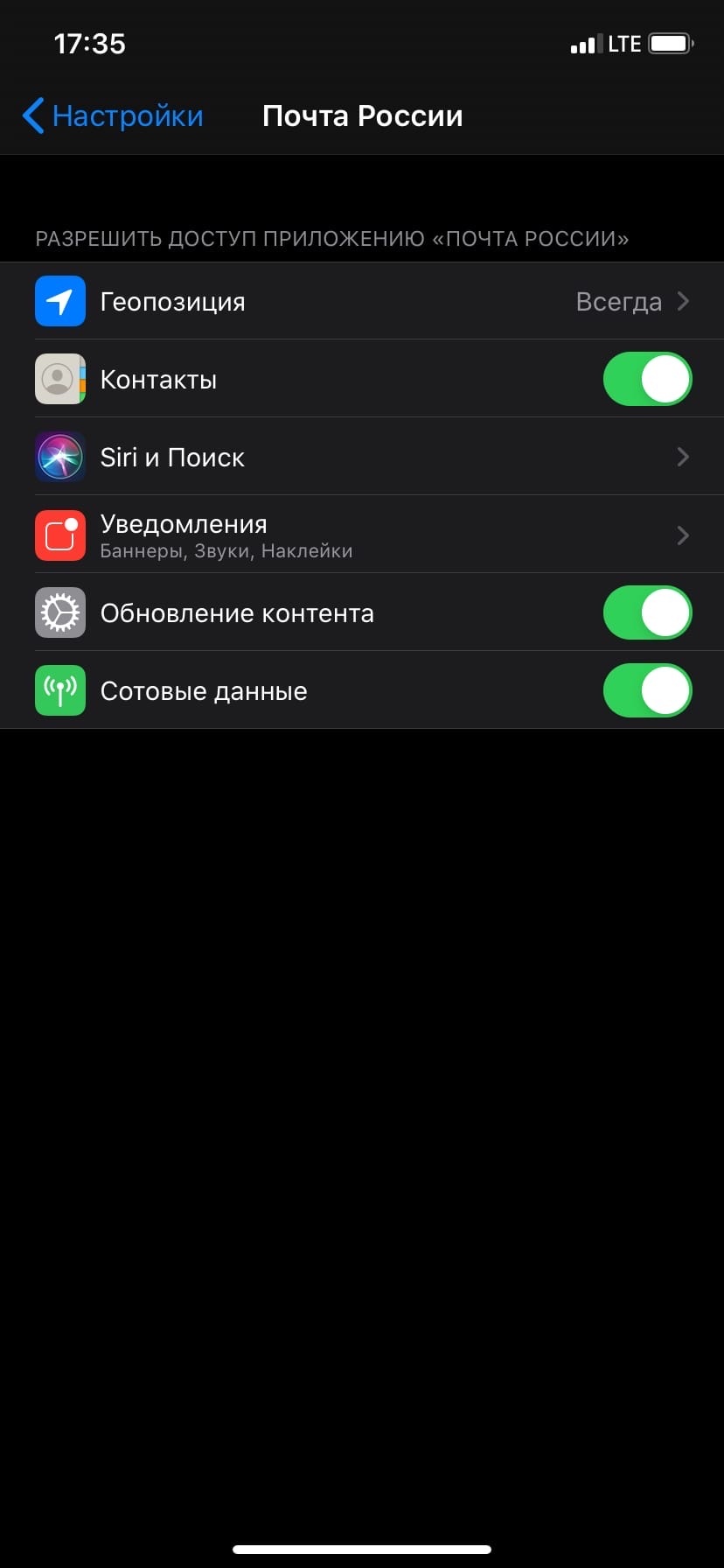This screenshot has width=724, height=1568.
Task: Disable Обновление контента switch
Action: point(647,612)
